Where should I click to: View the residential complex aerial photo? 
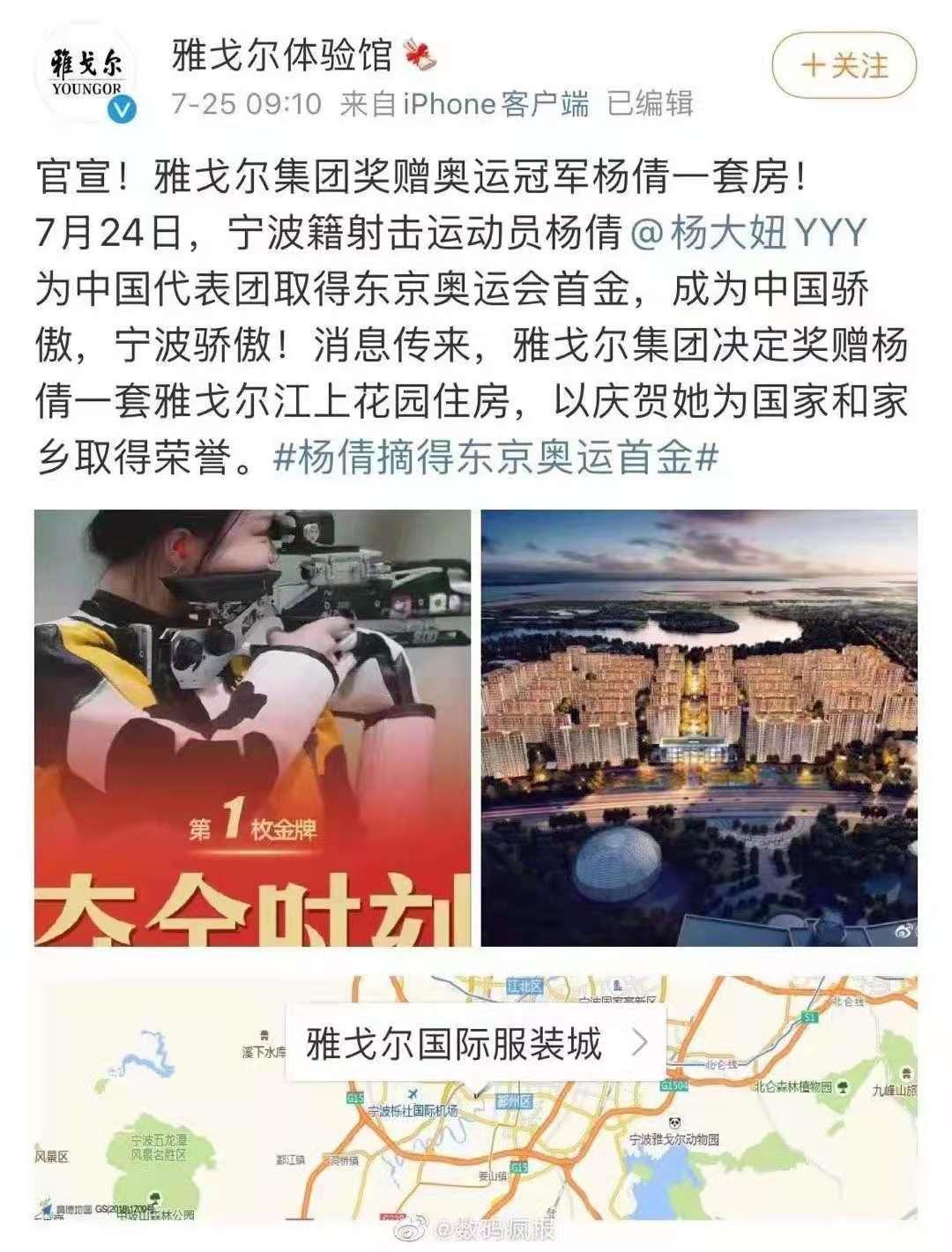[699, 727]
